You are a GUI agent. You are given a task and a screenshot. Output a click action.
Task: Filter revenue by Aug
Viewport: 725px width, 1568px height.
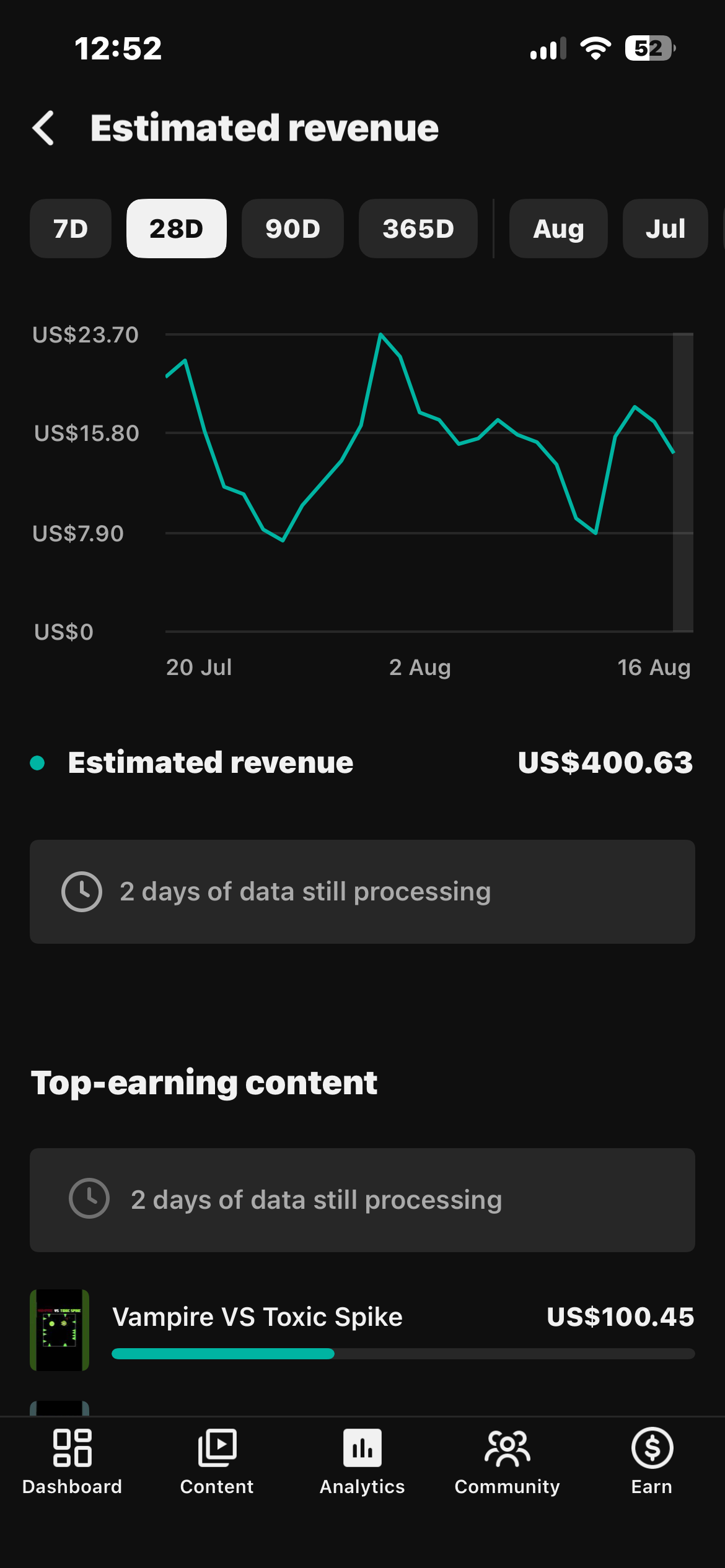(x=558, y=229)
